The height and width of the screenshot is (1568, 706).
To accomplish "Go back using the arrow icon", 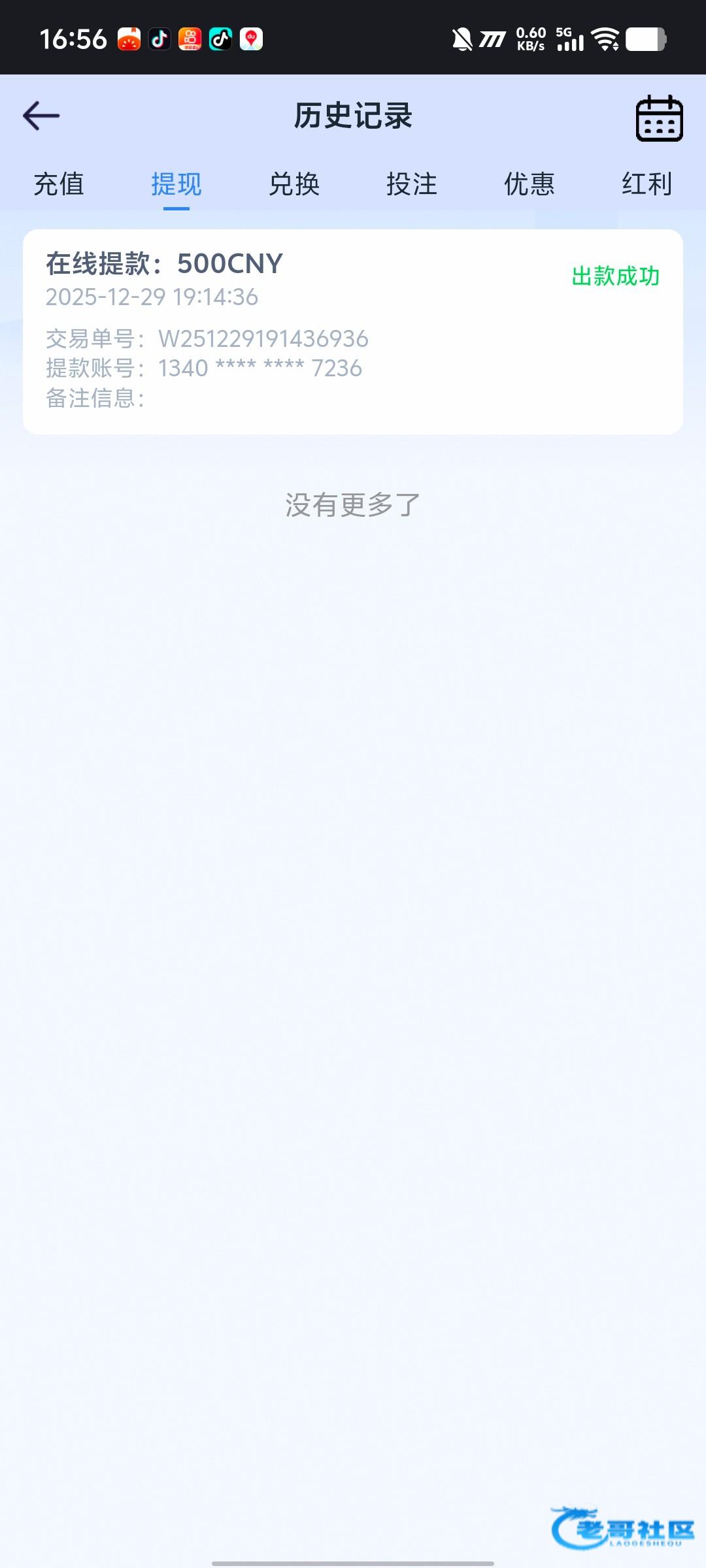I will 41,116.
